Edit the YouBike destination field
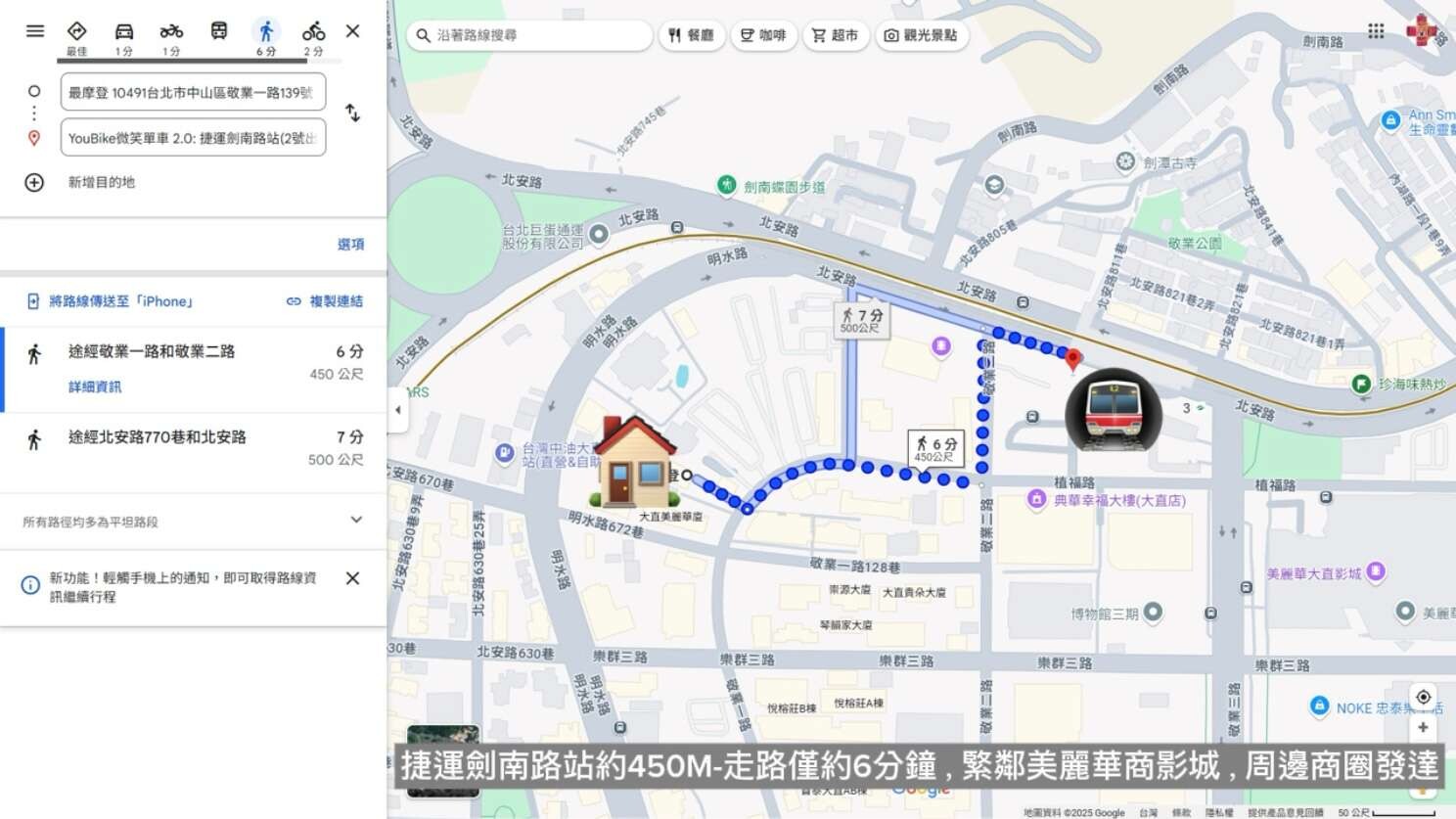Viewport: 1456px width, 819px height. pos(193,138)
